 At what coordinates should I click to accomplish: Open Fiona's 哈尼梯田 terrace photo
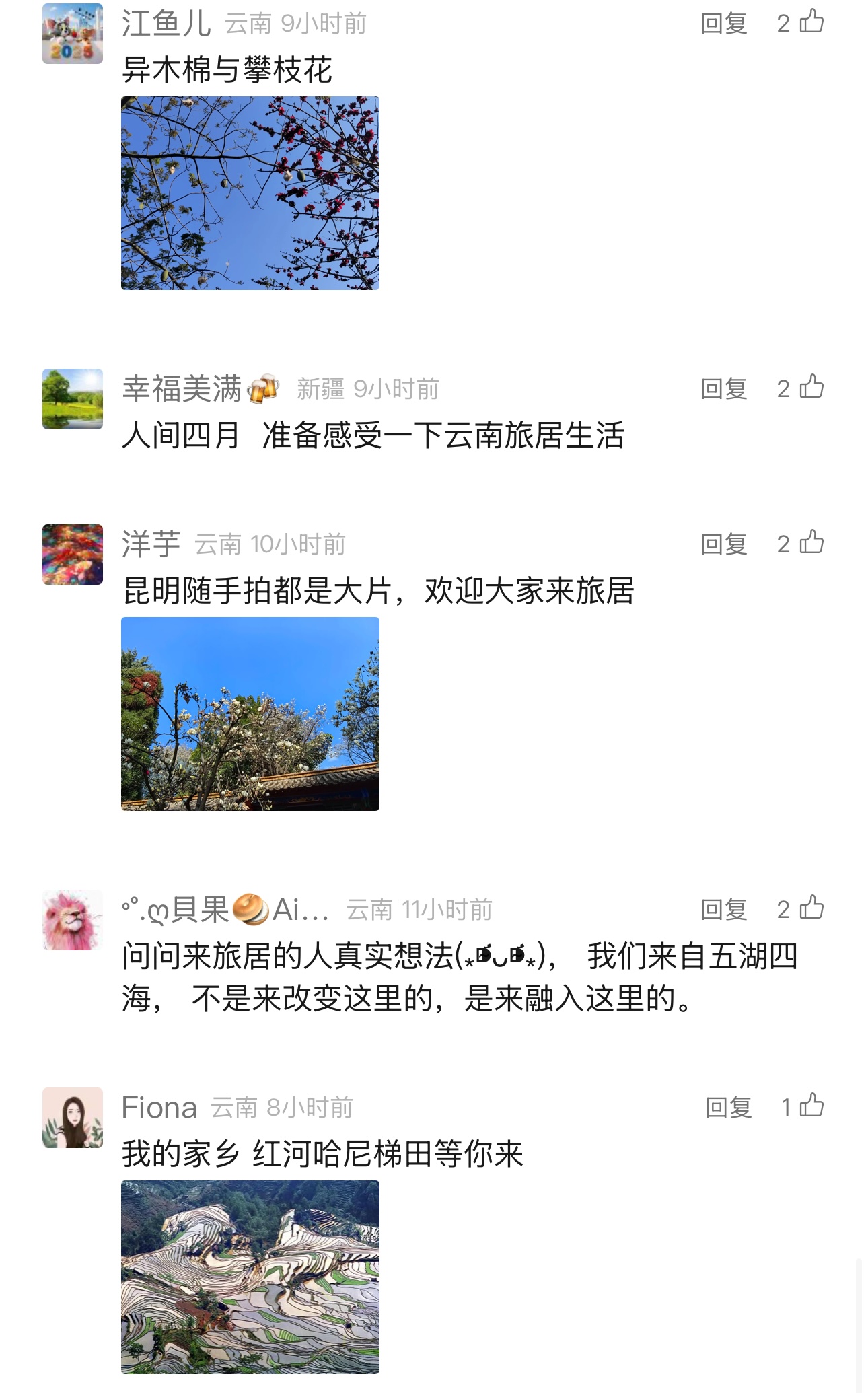coord(250,1277)
